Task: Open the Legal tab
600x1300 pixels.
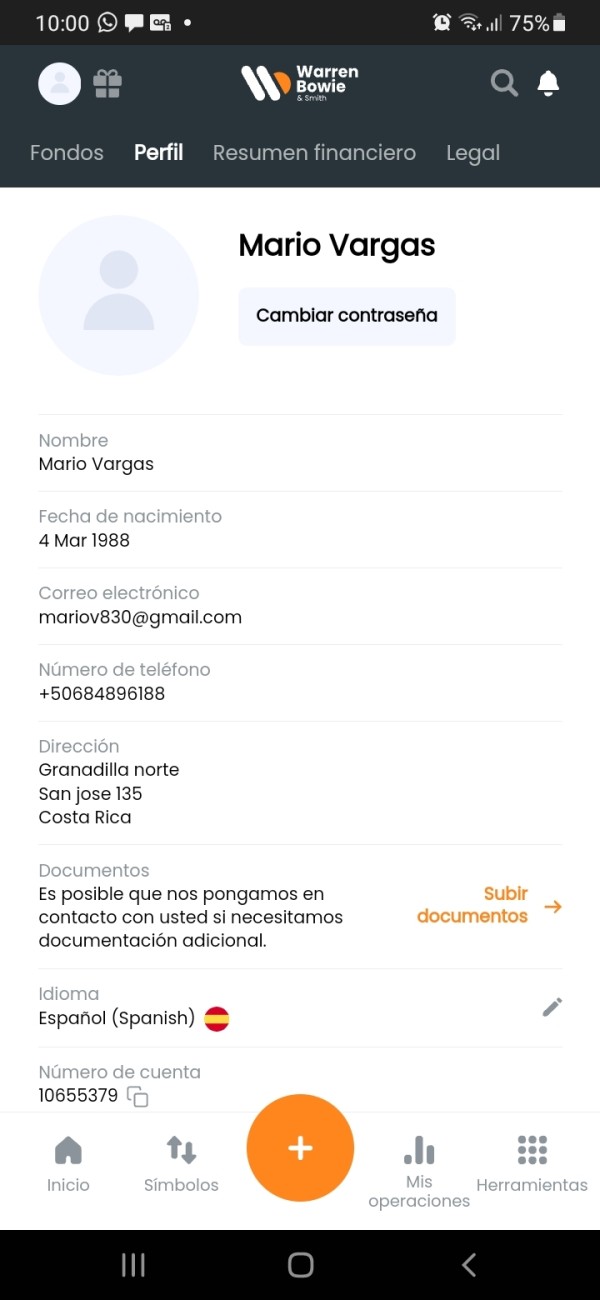Action: 473,153
